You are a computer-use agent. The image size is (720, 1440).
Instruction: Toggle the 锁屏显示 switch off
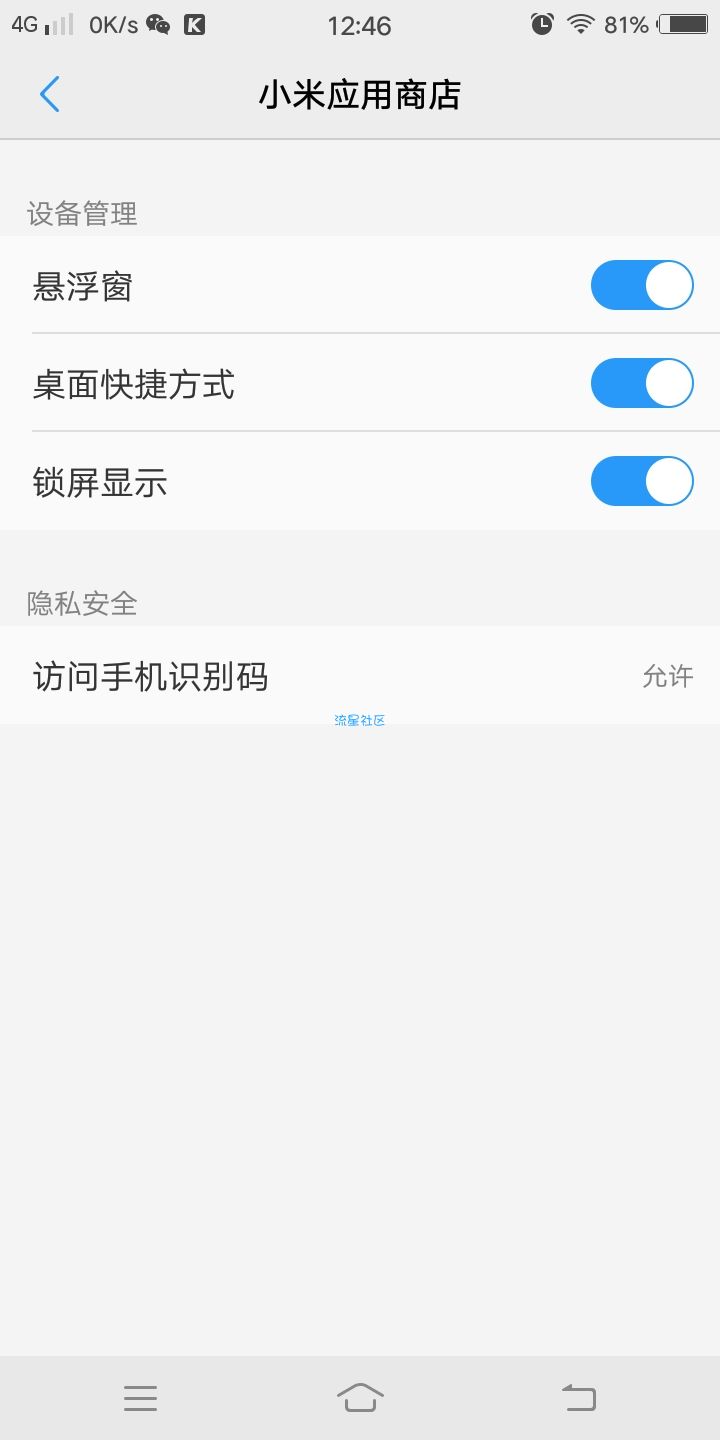pyautogui.click(x=642, y=481)
